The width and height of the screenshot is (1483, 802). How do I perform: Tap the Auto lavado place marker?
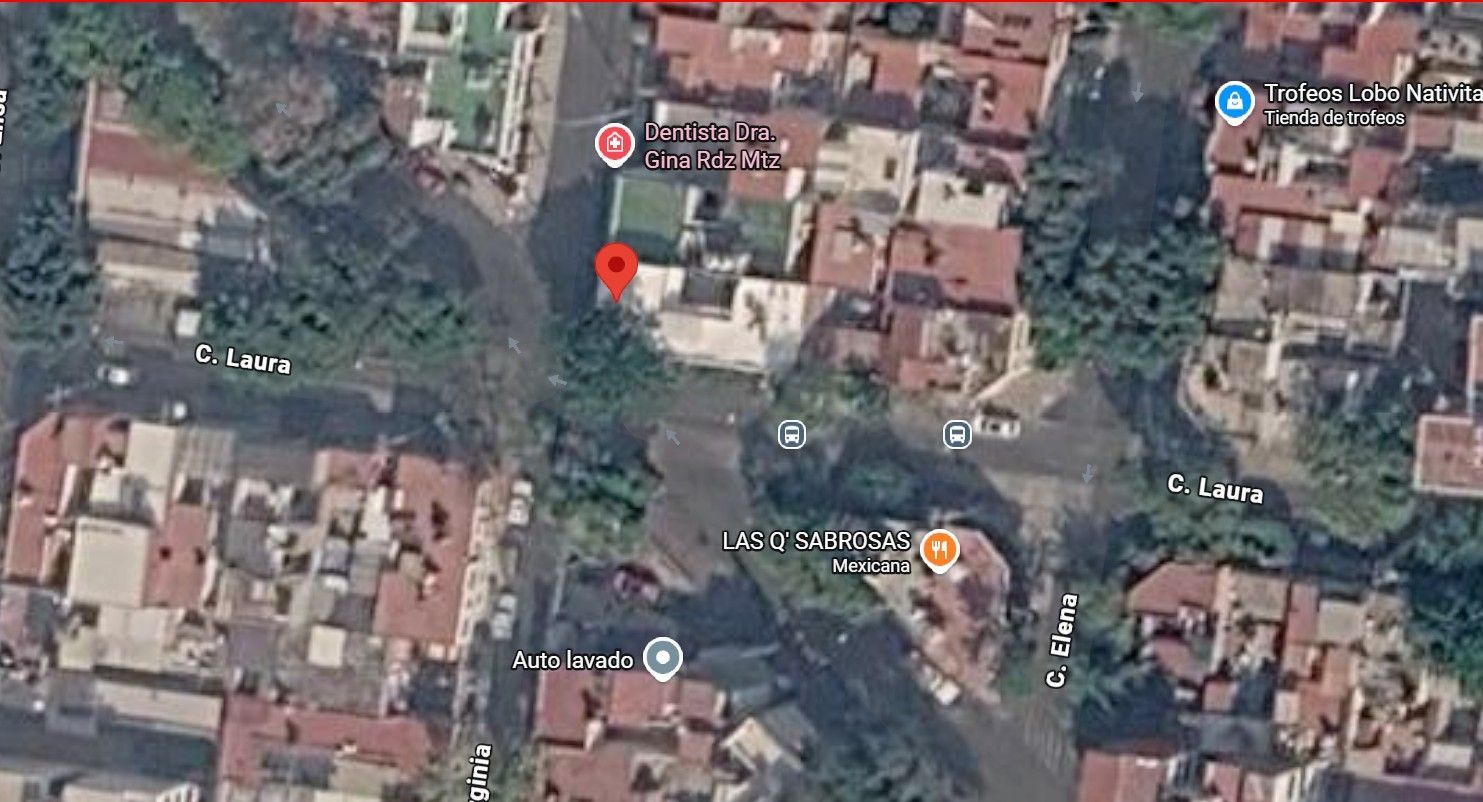click(662, 659)
